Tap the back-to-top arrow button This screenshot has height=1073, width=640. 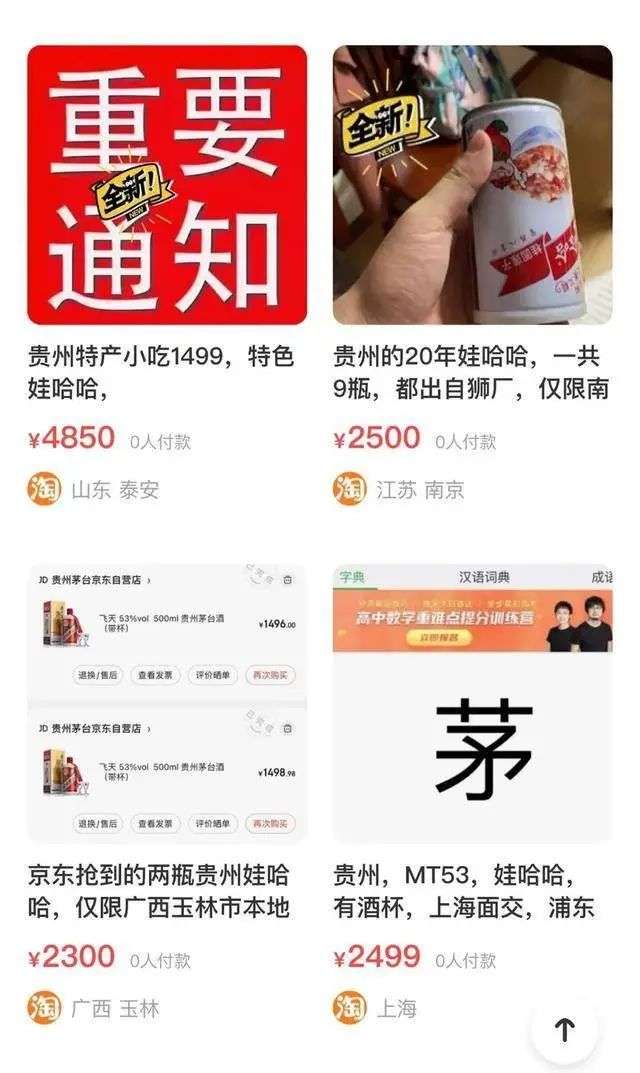[565, 1029]
